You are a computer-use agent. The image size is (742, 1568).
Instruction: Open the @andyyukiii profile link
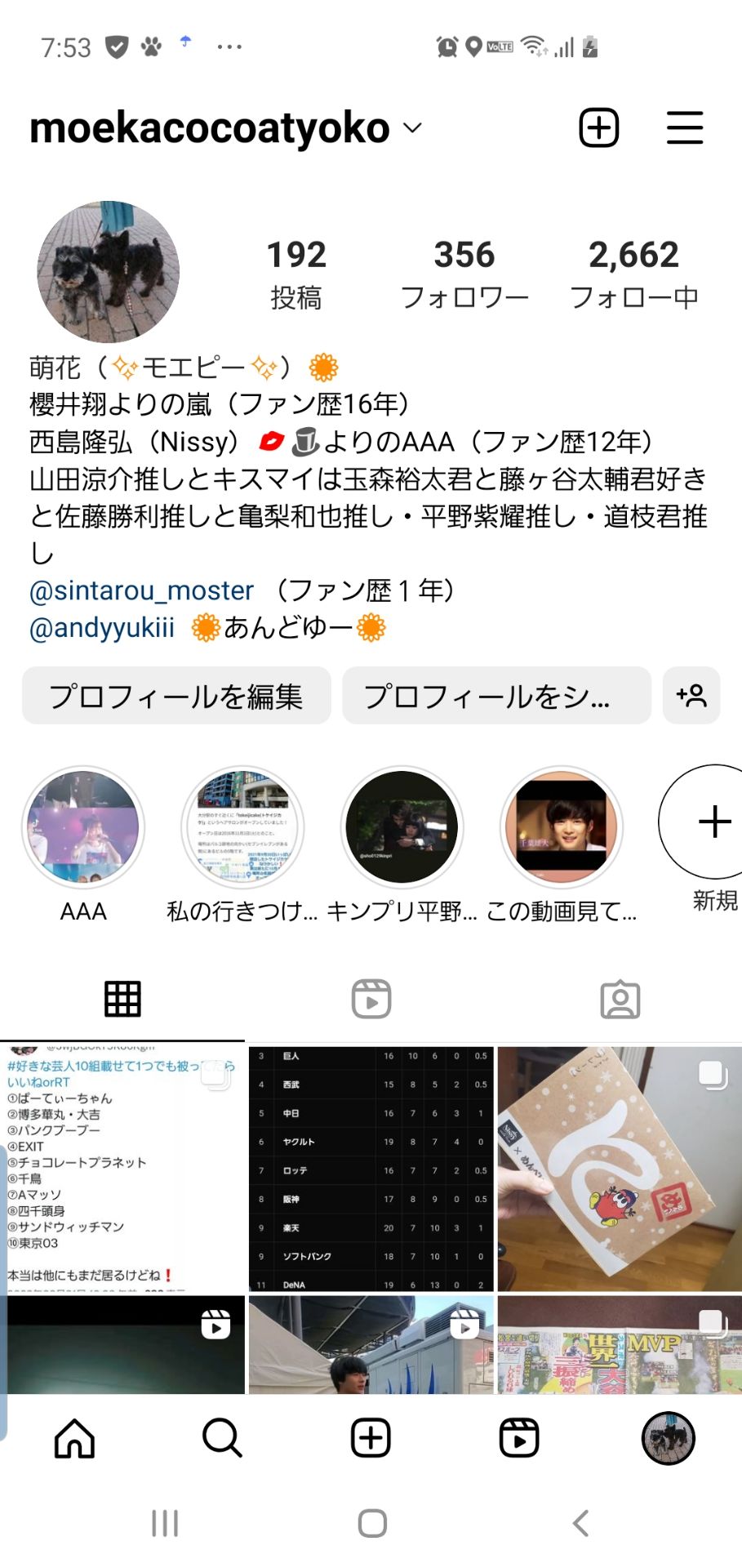[x=103, y=628]
